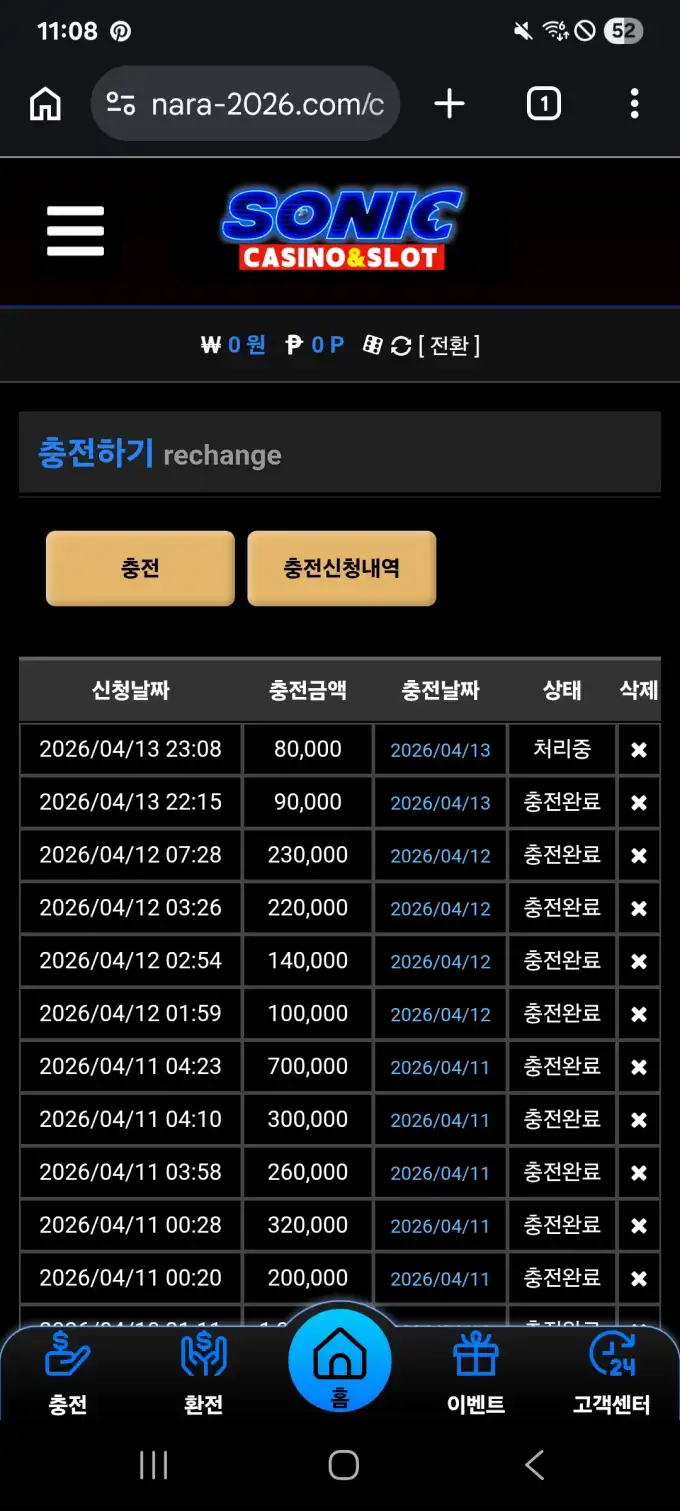Open the 이벤트 tab

click(x=475, y=1373)
